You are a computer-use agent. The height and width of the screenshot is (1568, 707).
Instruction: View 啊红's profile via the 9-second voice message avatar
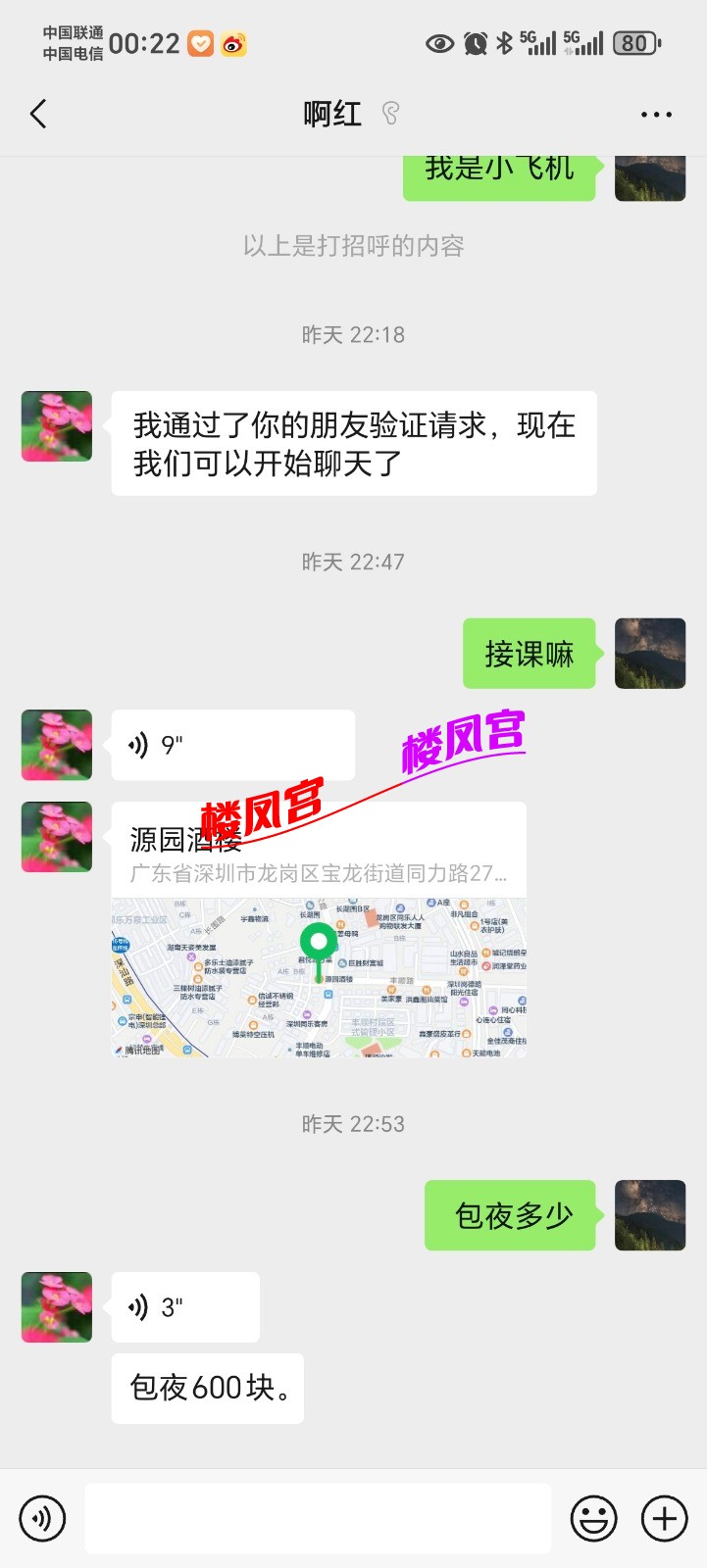coord(57,746)
